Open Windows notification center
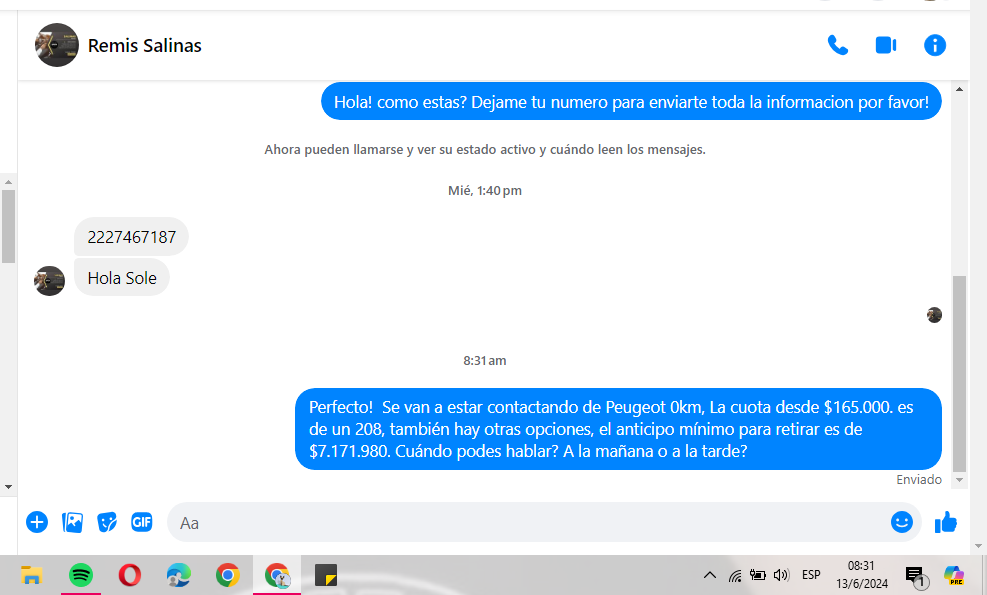The width and height of the screenshot is (987, 595). (915, 576)
